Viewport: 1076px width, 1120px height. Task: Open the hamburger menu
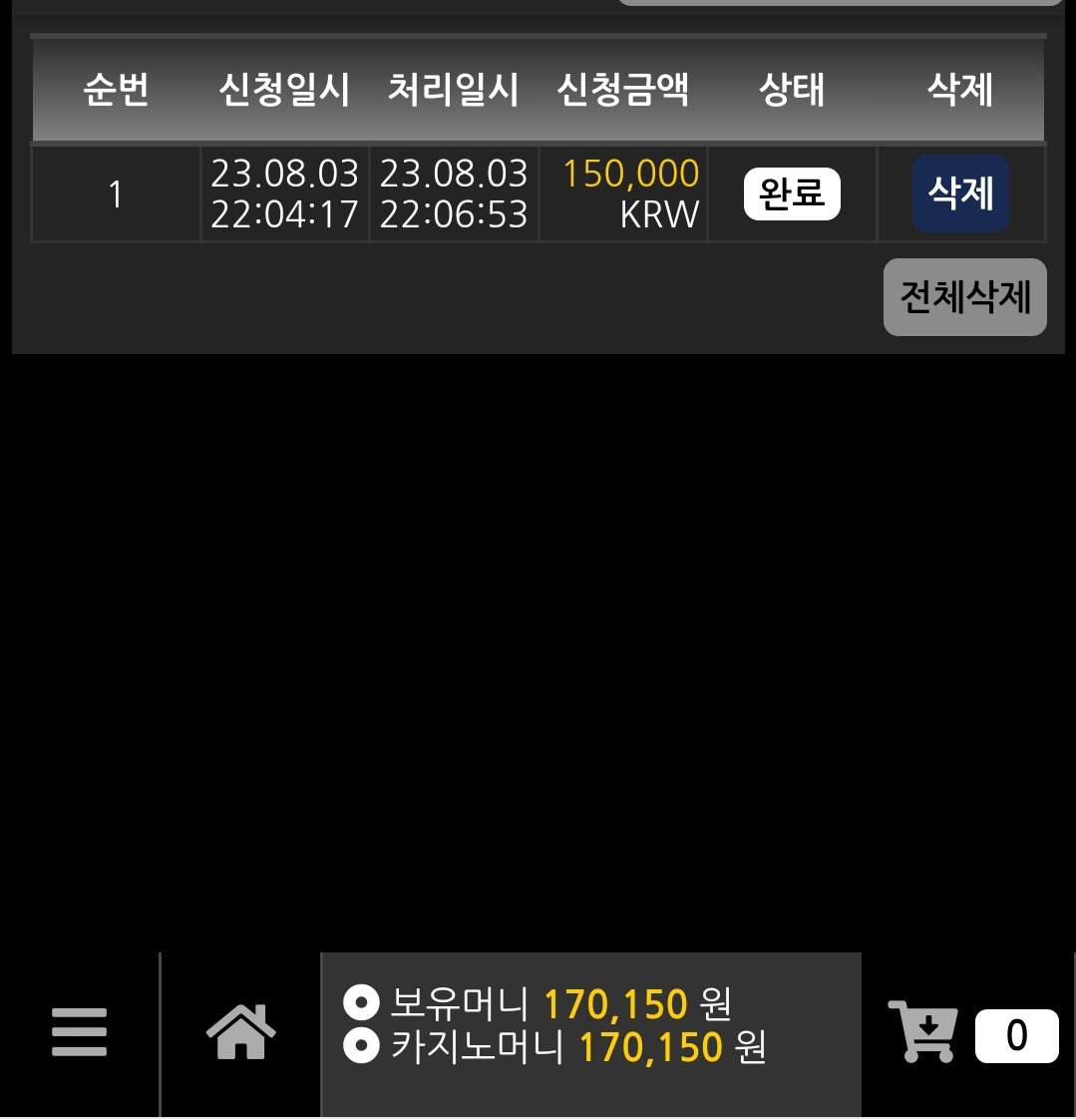coord(79,1032)
